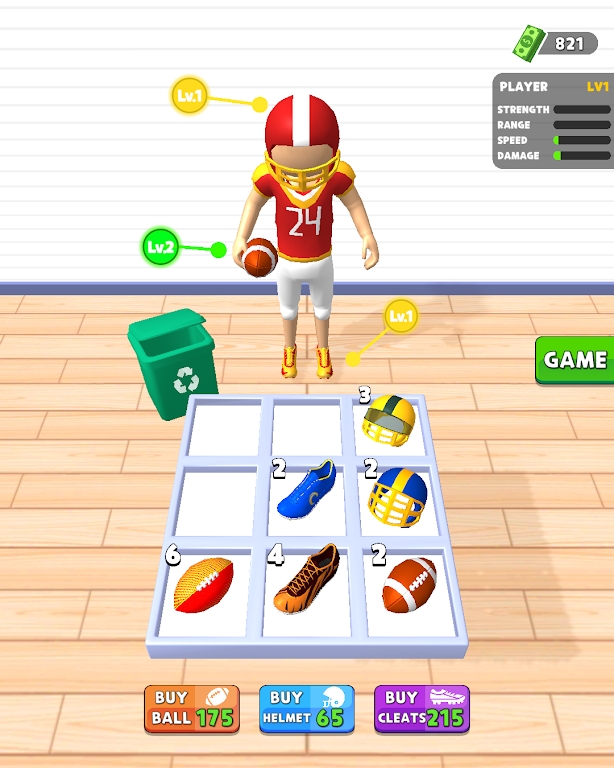
Task: Buy a helmet for 65
Action: tap(305, 709)
